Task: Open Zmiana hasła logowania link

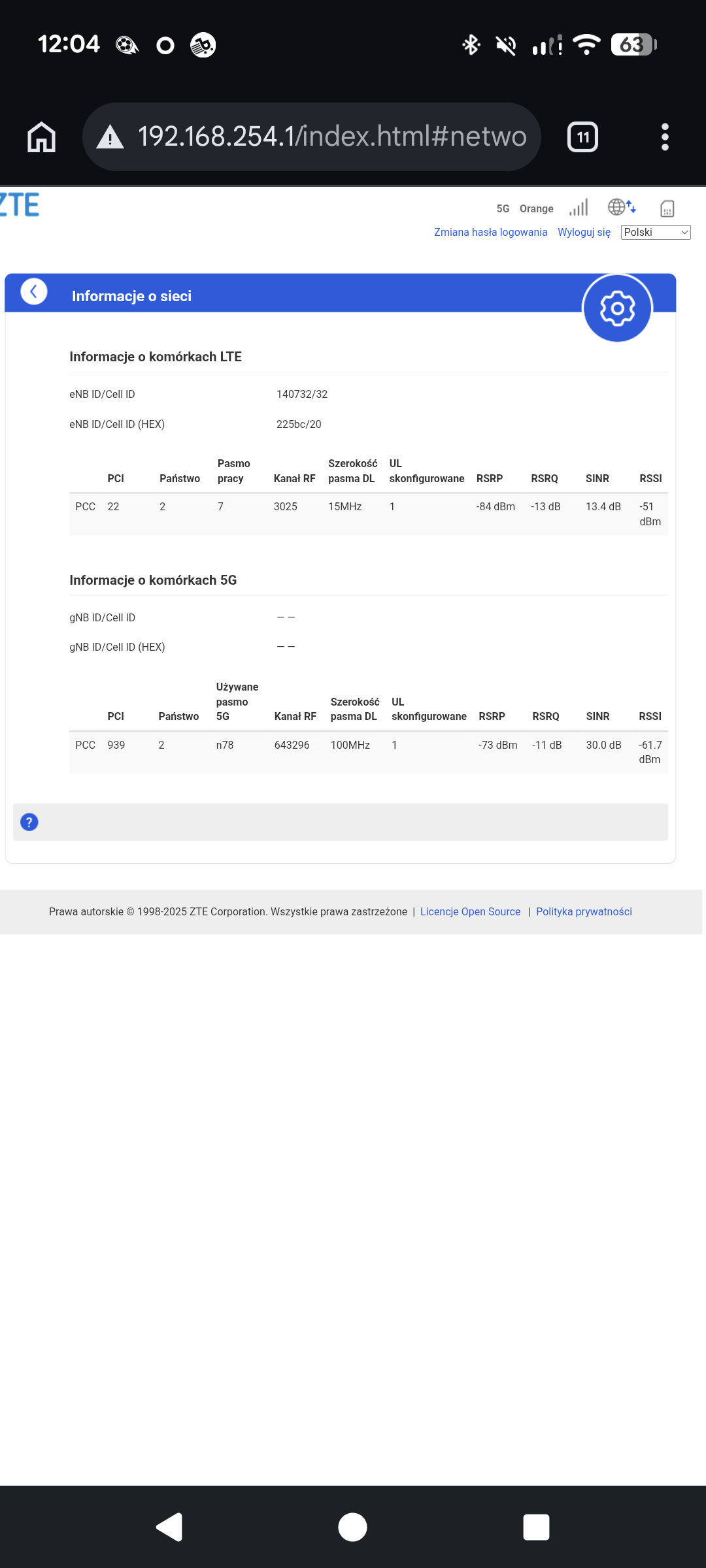Action: point(490,233)
